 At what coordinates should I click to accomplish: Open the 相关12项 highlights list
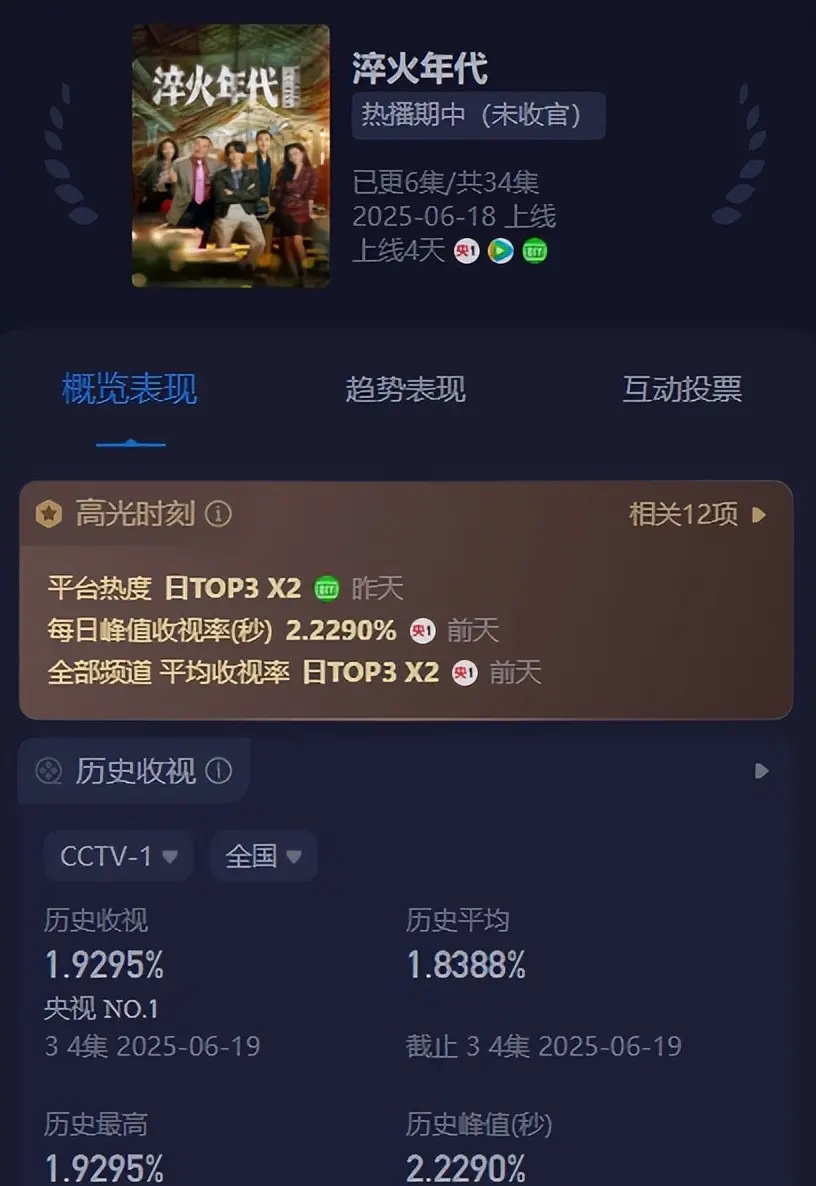point(697,514)
